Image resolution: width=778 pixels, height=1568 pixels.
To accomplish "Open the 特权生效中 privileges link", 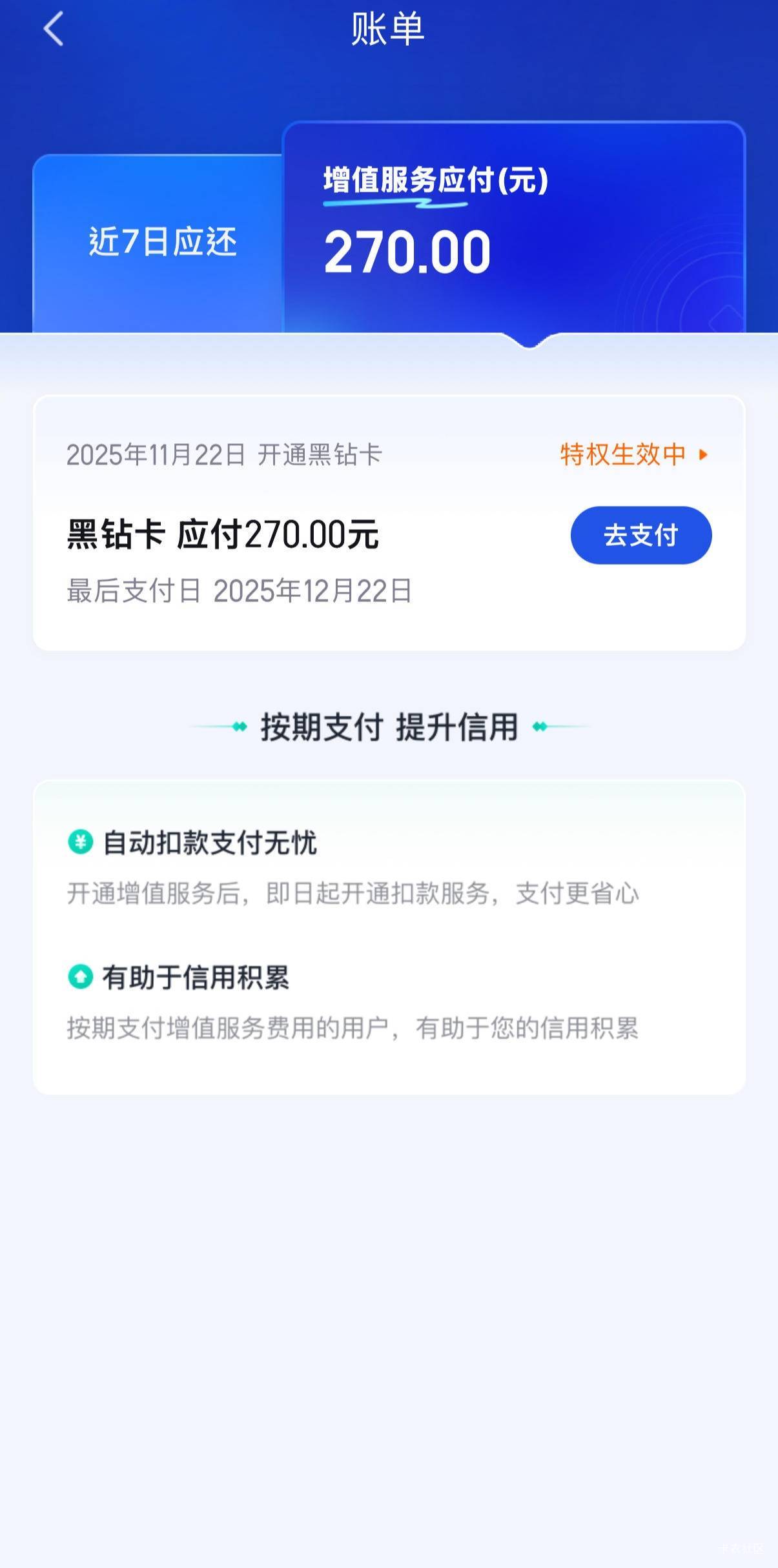I will [634, 455].
